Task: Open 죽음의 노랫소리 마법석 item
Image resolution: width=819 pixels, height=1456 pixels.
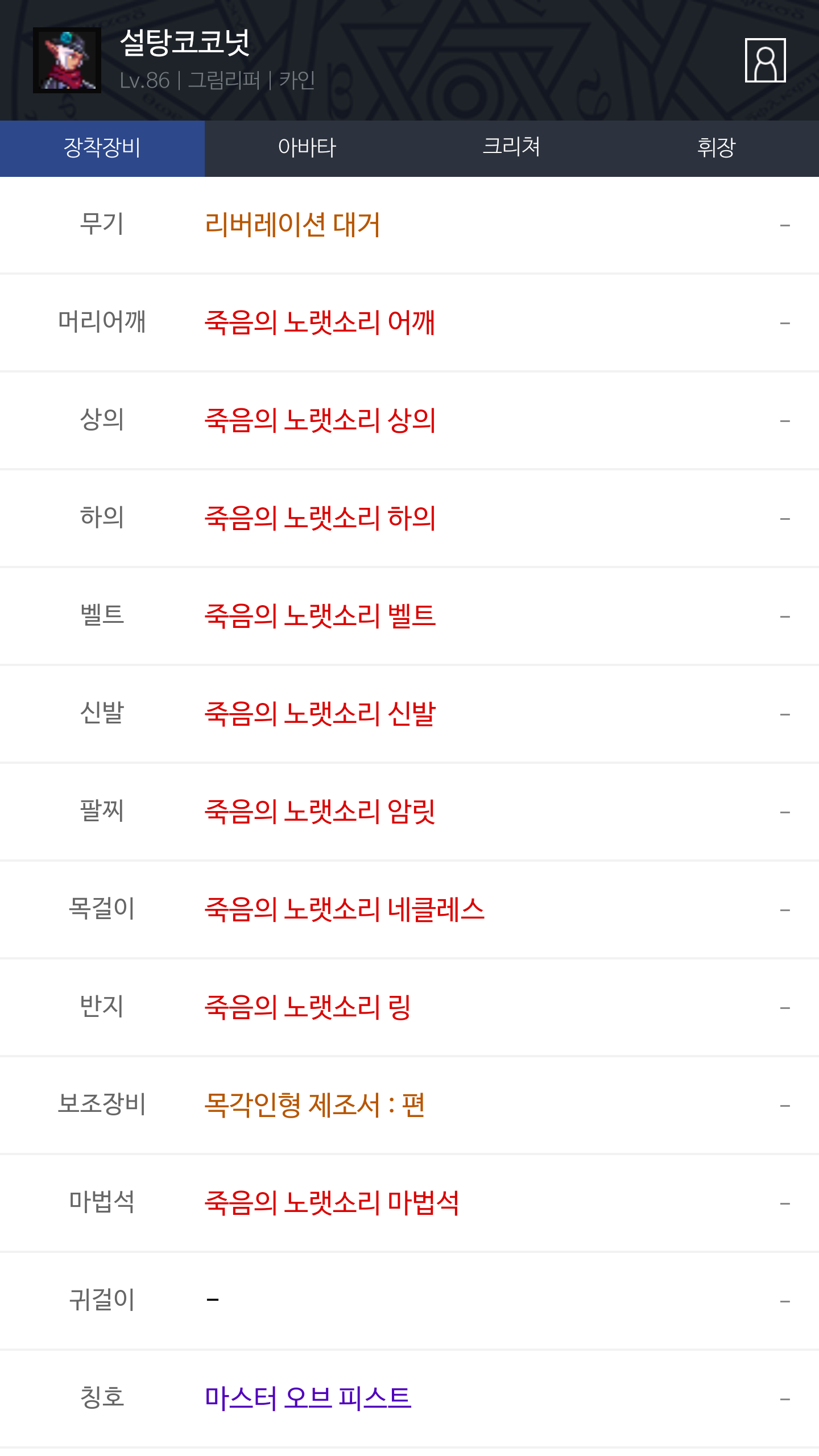Action: click(332, 1203)
